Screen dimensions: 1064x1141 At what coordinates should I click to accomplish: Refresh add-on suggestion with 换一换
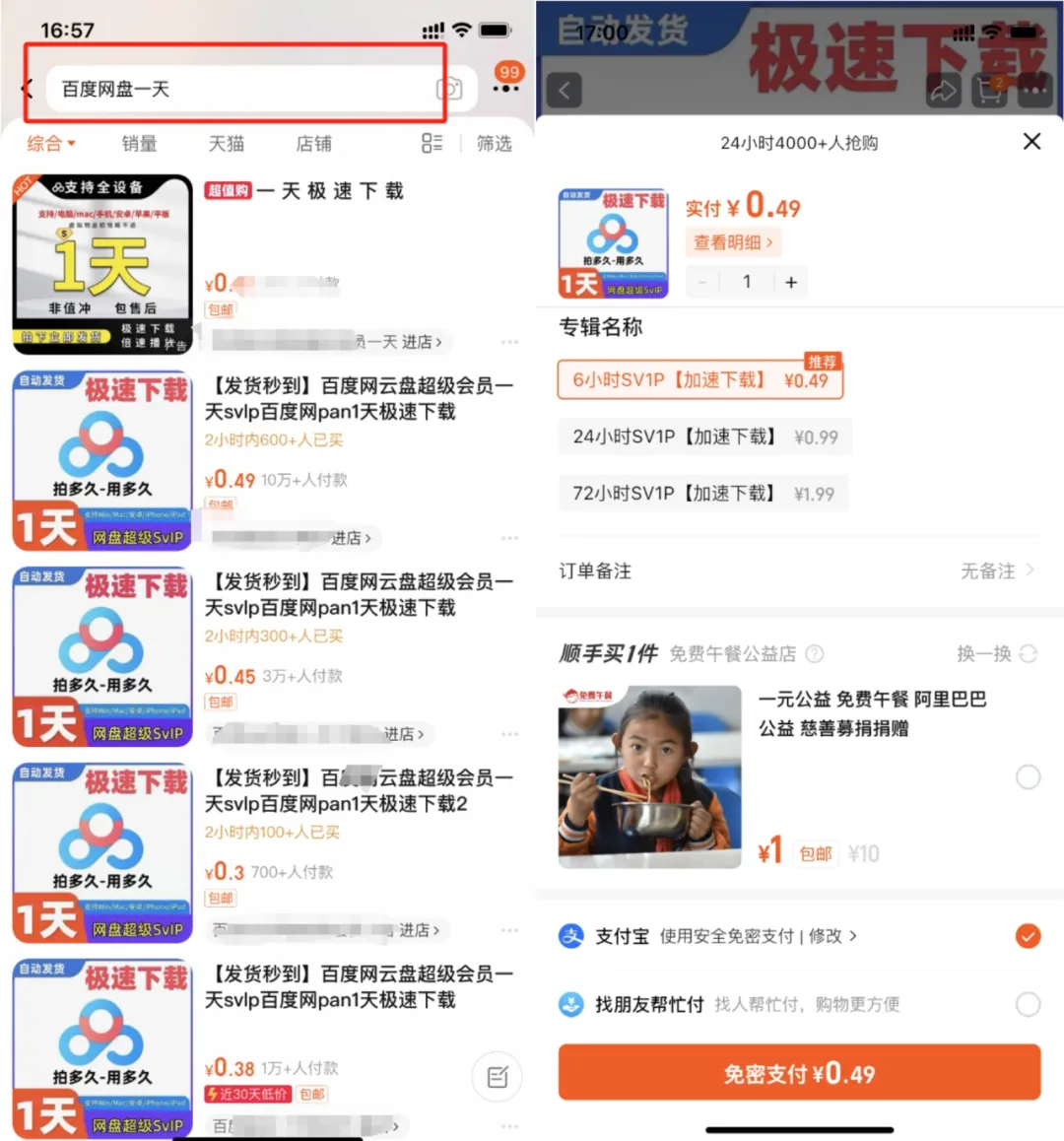[996, 653]
